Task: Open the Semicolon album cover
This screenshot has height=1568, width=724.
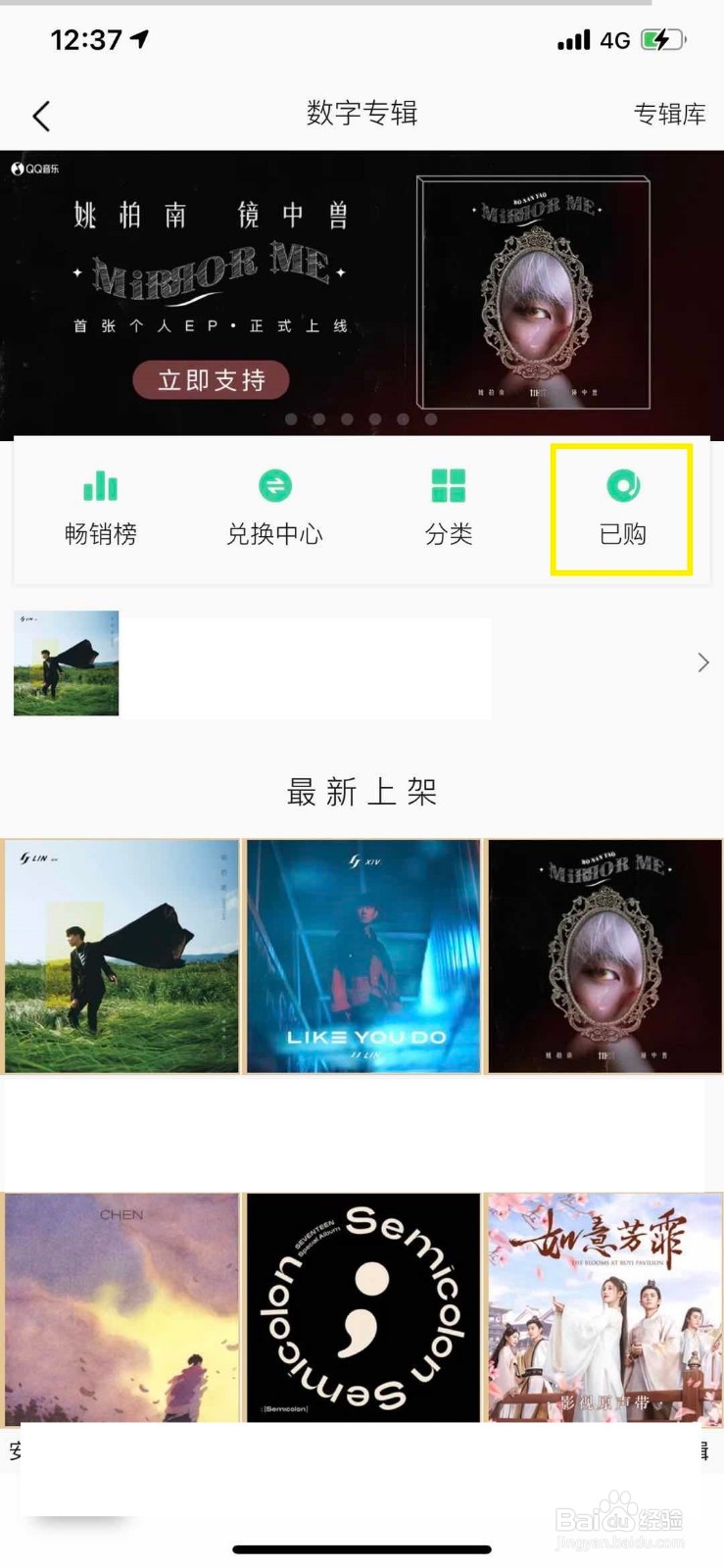Action: [x=362, y=1306]
